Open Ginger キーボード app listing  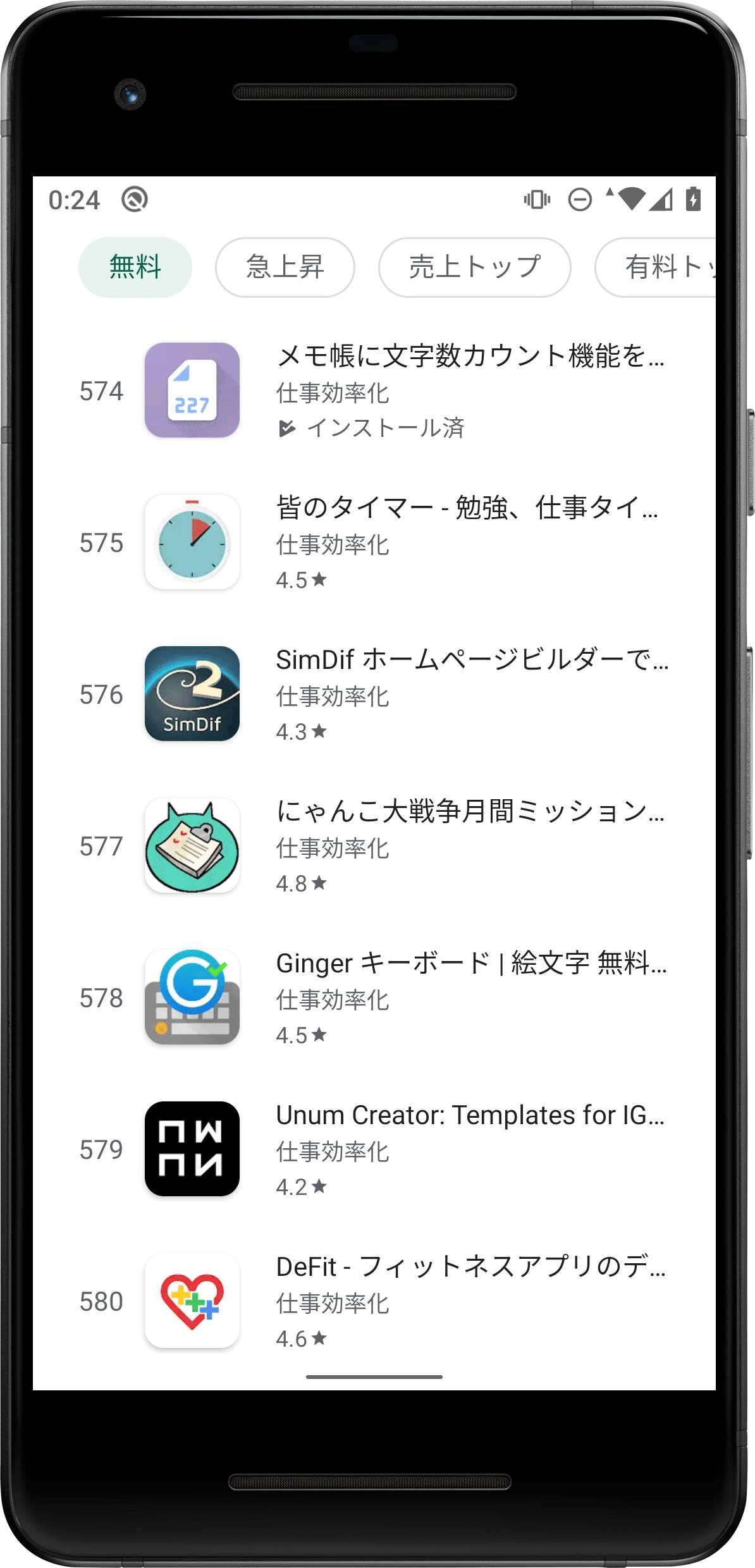pyautogui.click(x=374, y=998)
